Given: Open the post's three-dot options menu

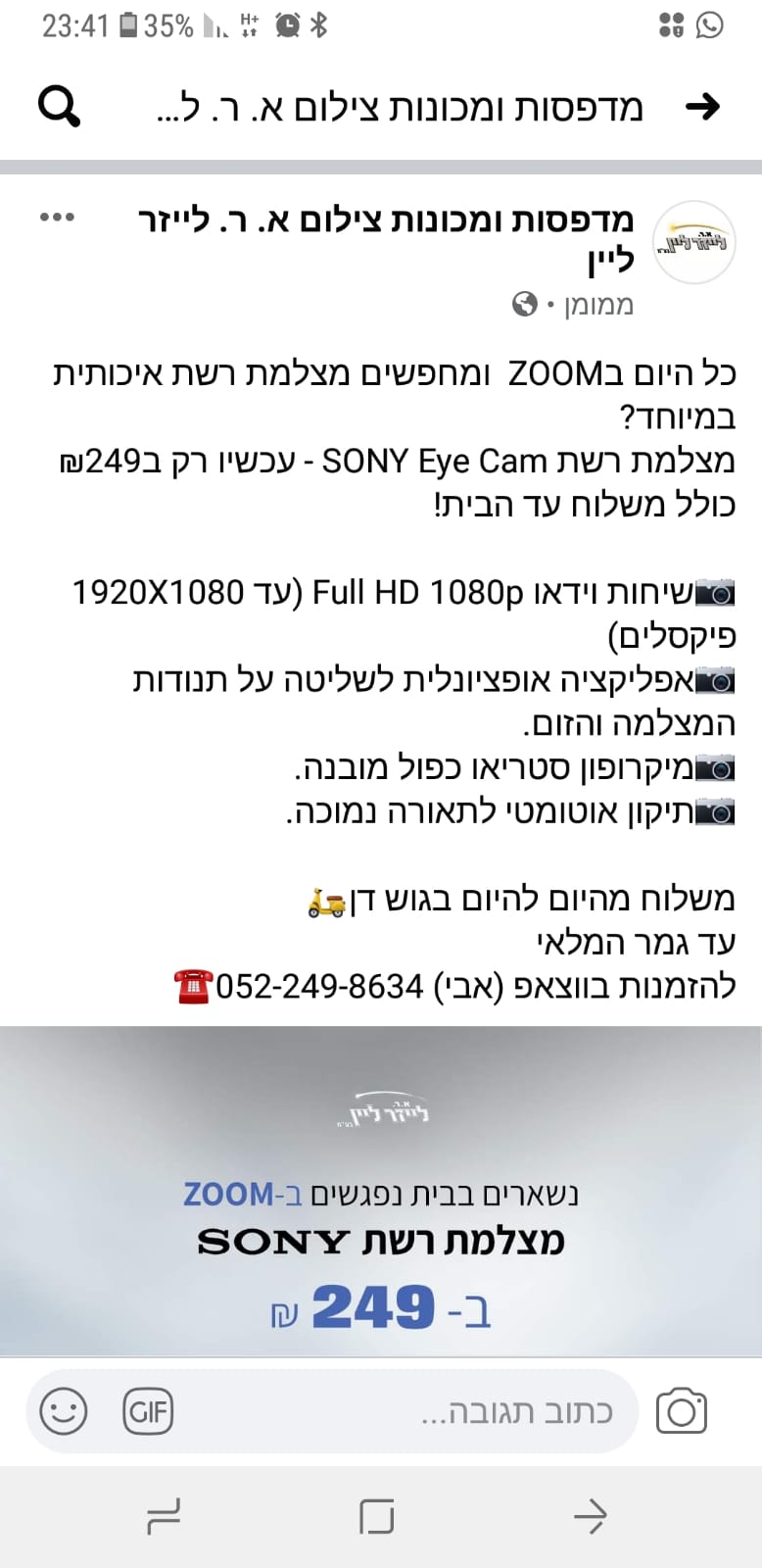Looking at the screenshot, I should [x=57, y=218].
